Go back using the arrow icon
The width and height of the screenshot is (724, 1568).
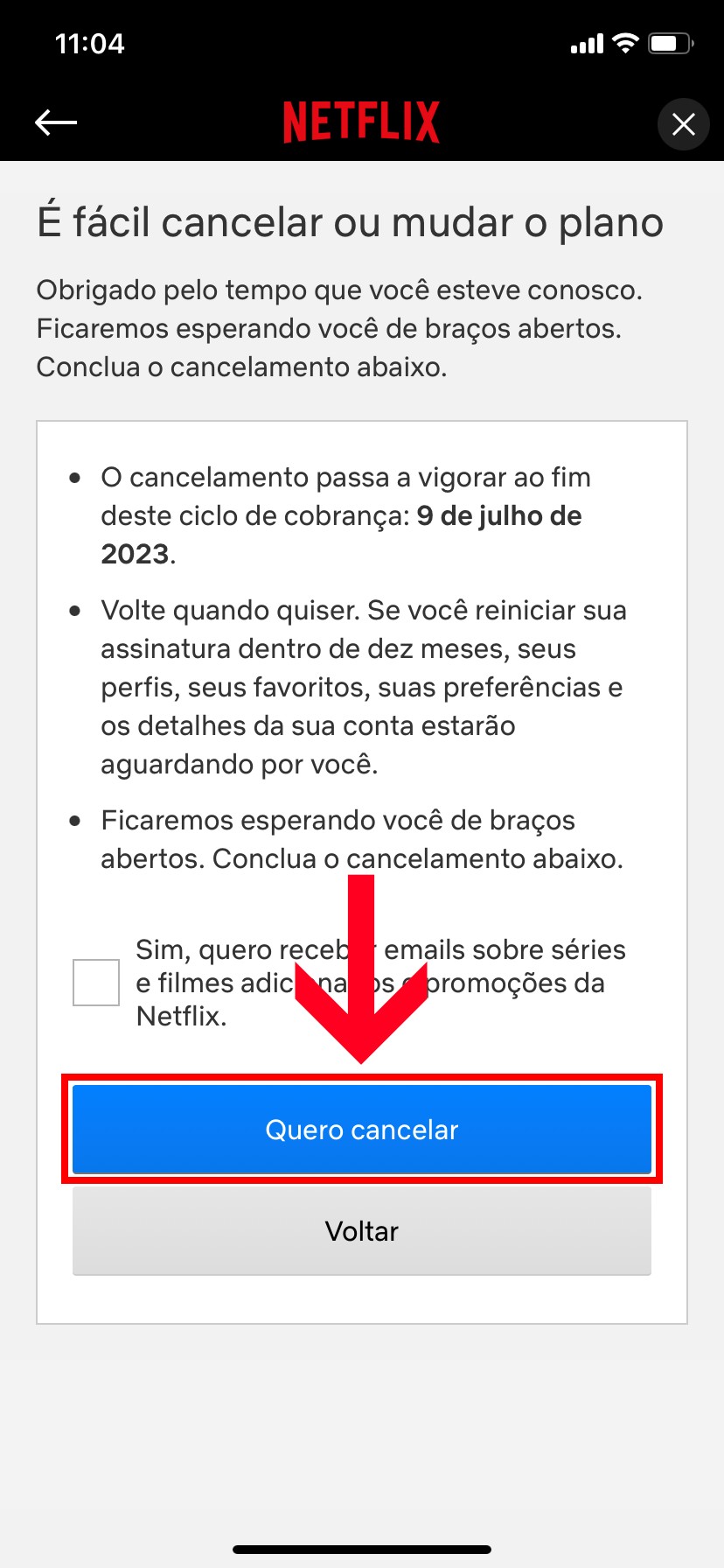coord(56,122)
